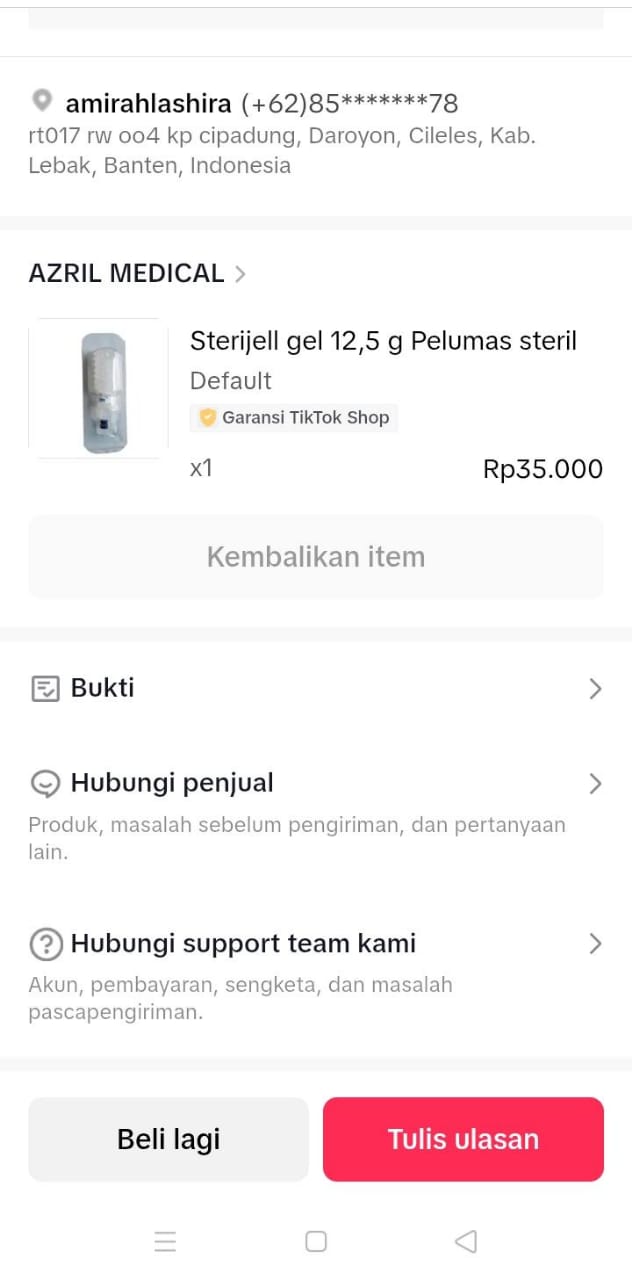Tap the Kembalikan item button
The width and height of the screenshot is (632, 1280).
pos(316,557)
